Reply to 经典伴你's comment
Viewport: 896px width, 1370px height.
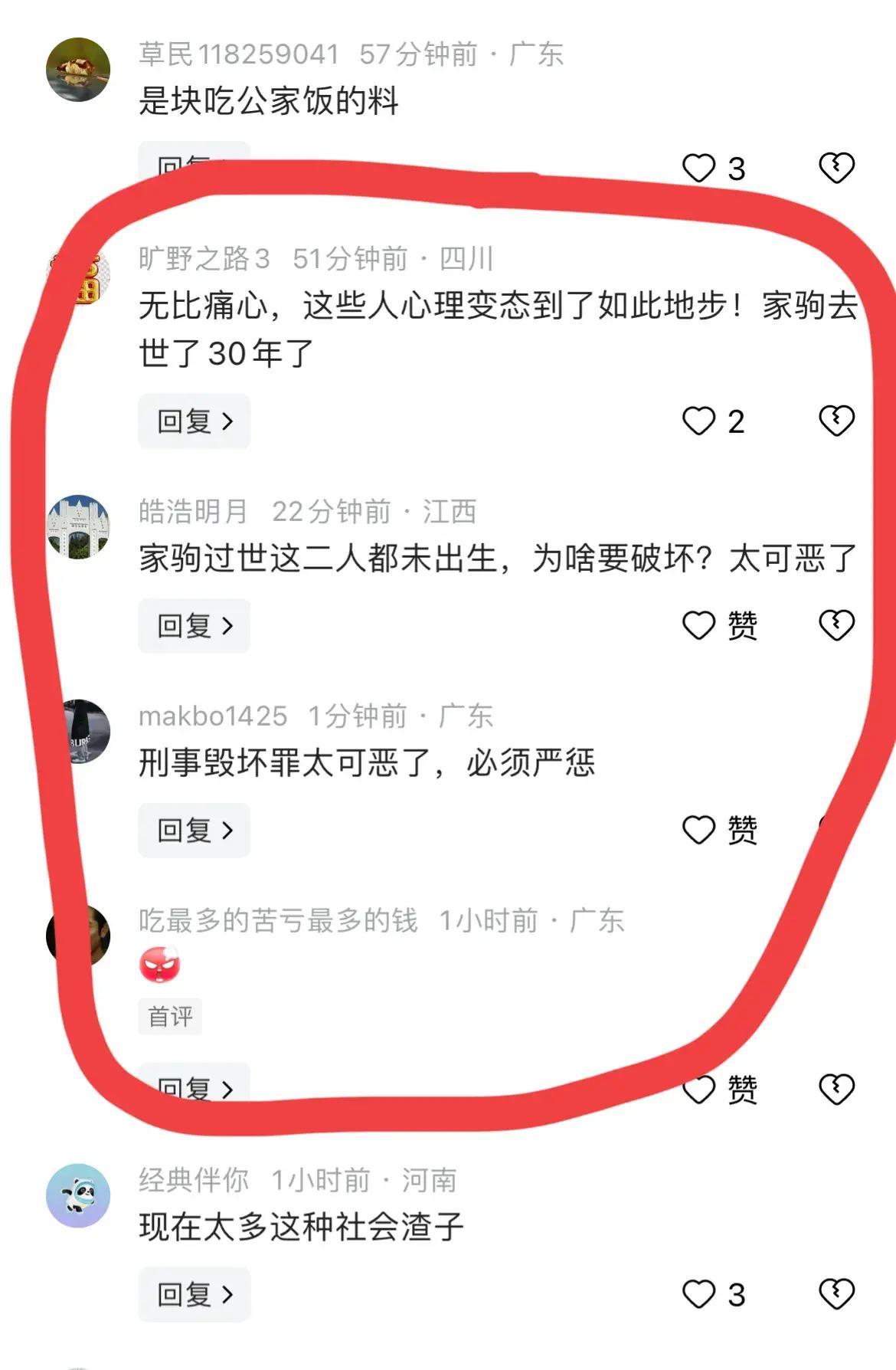point(195,1294)
